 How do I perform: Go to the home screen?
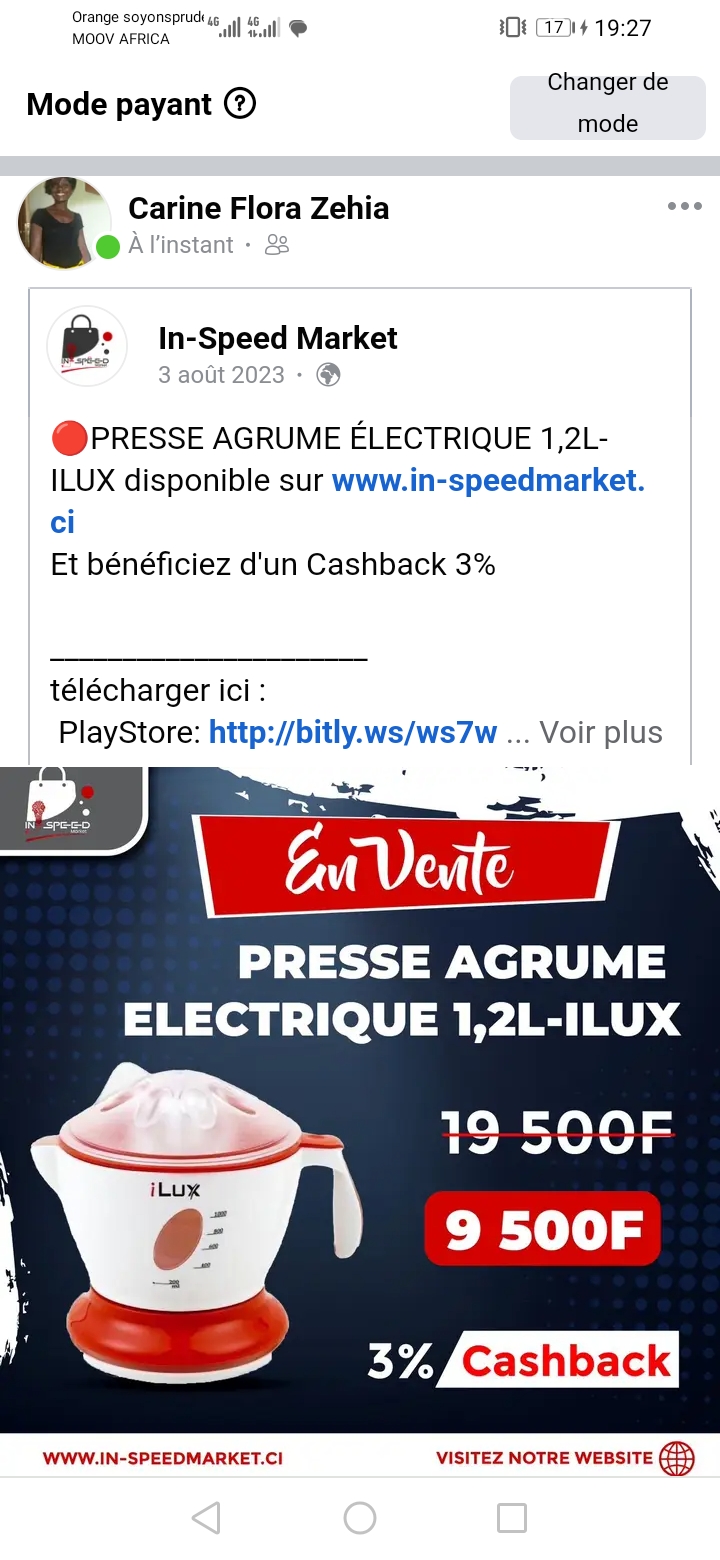360,1518
